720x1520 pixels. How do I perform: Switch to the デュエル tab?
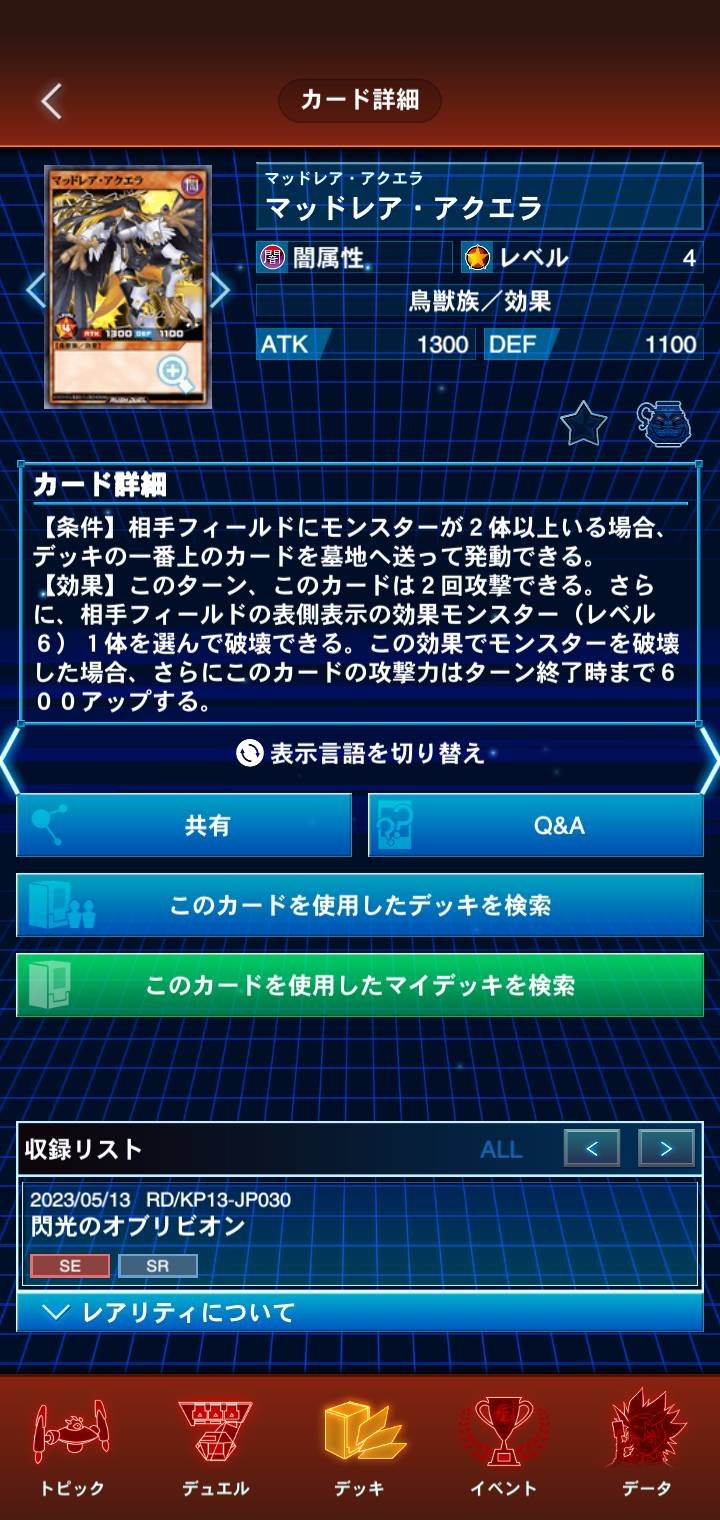tap(216, 1447)
